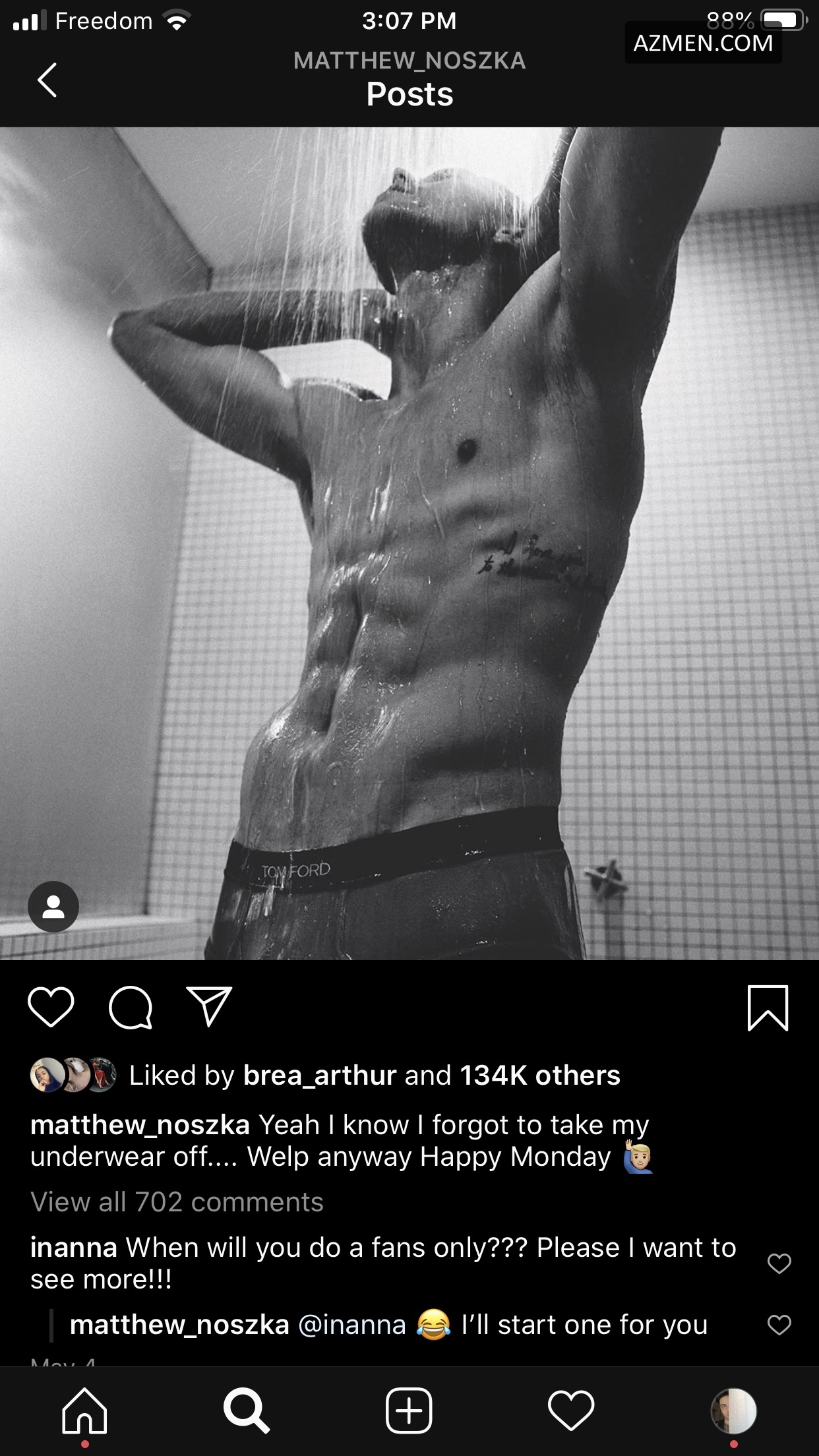Like matthew_noszka's shower post

[51, 1007]
